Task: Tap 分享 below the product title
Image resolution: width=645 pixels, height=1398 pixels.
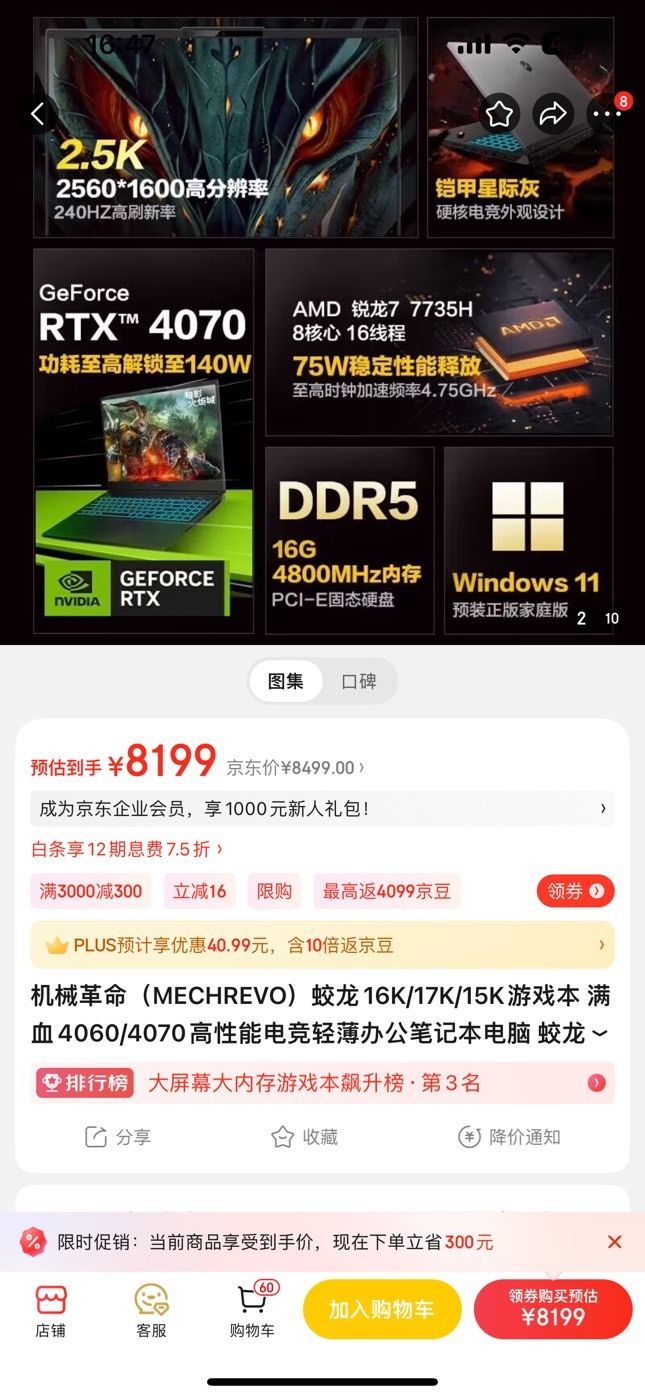Action: [118, 1137]
